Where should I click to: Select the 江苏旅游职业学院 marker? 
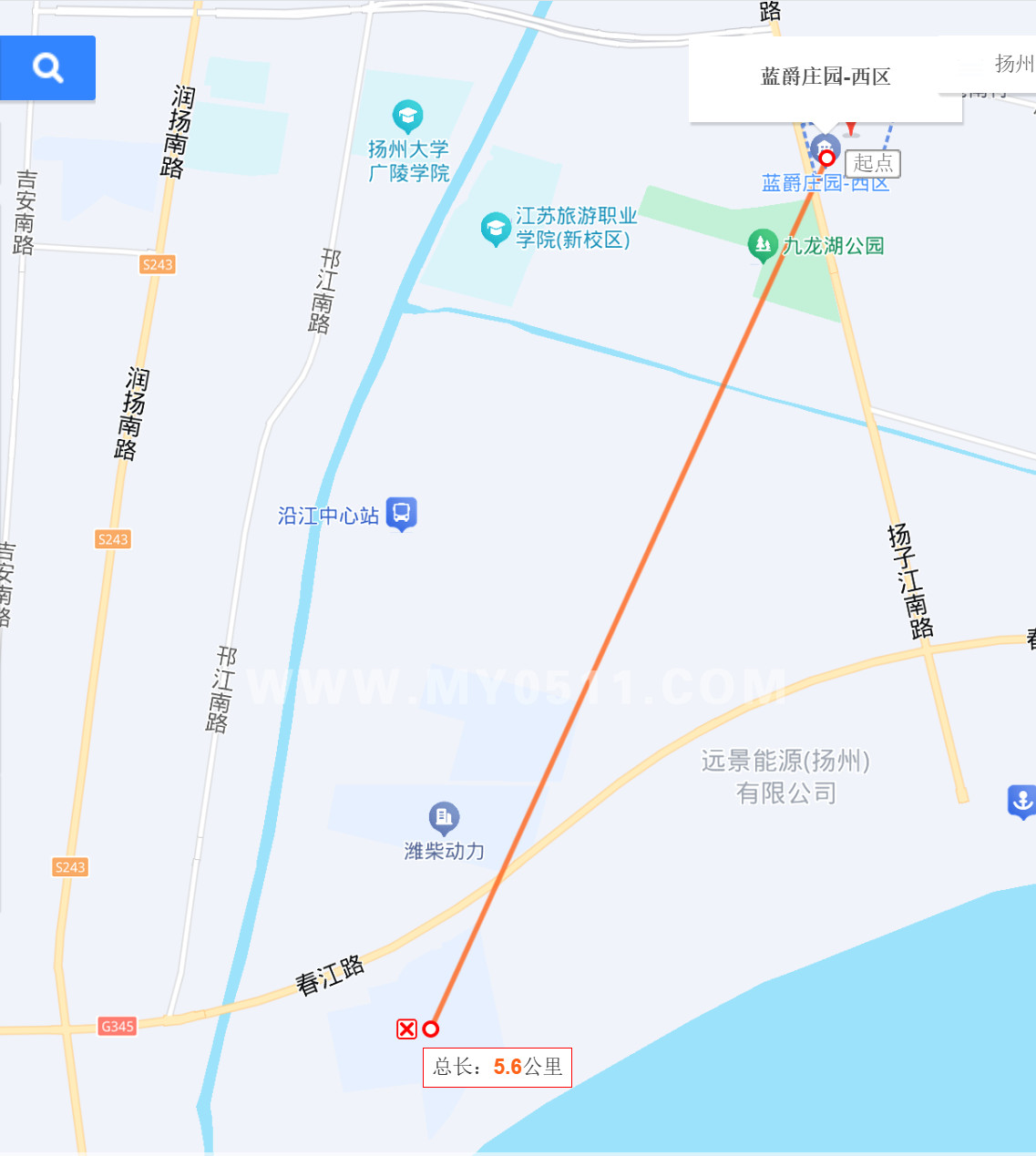(x=496, y=229)
